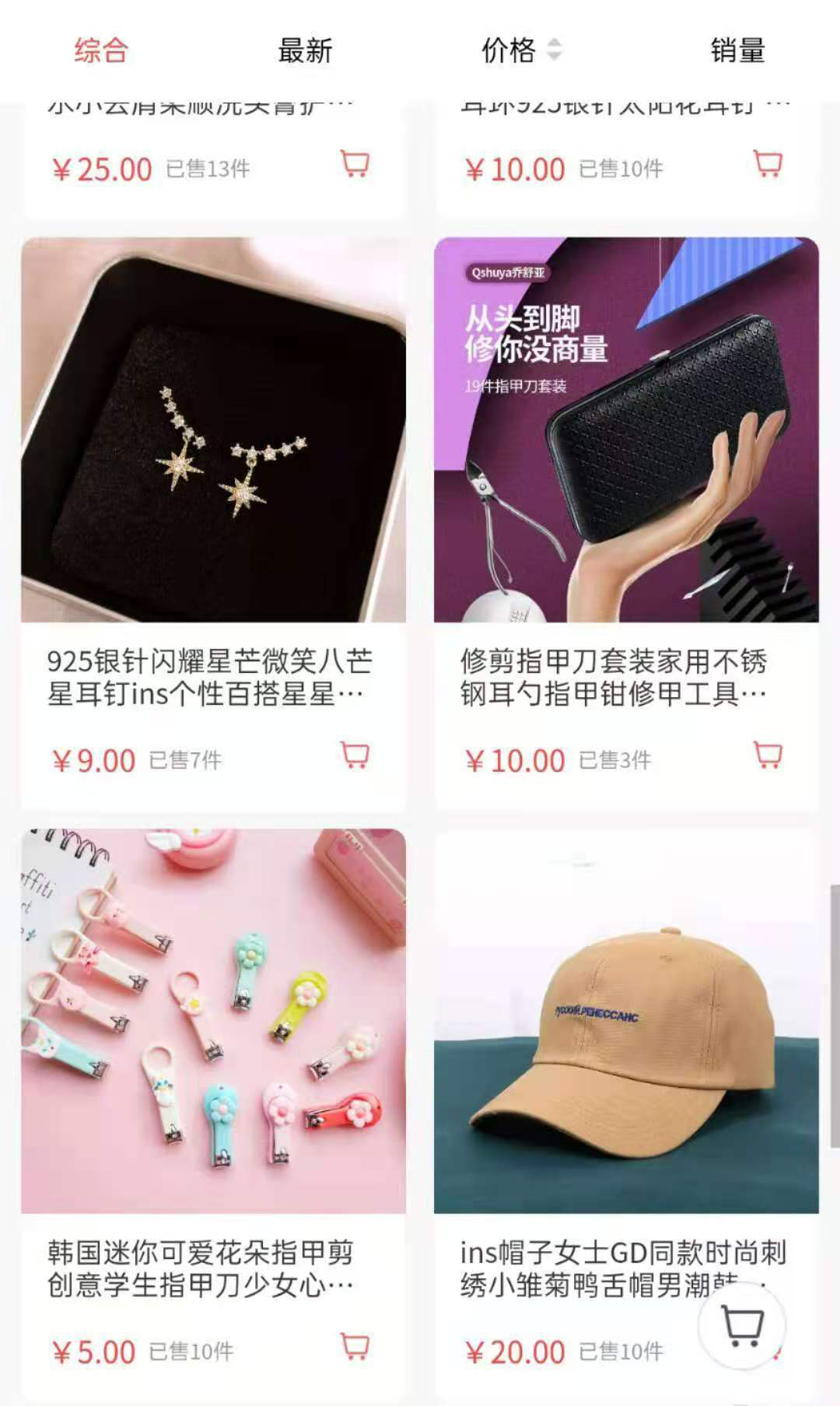Add the 耳环925银针太阳花耳钉 to cart

tap(768, 164)
